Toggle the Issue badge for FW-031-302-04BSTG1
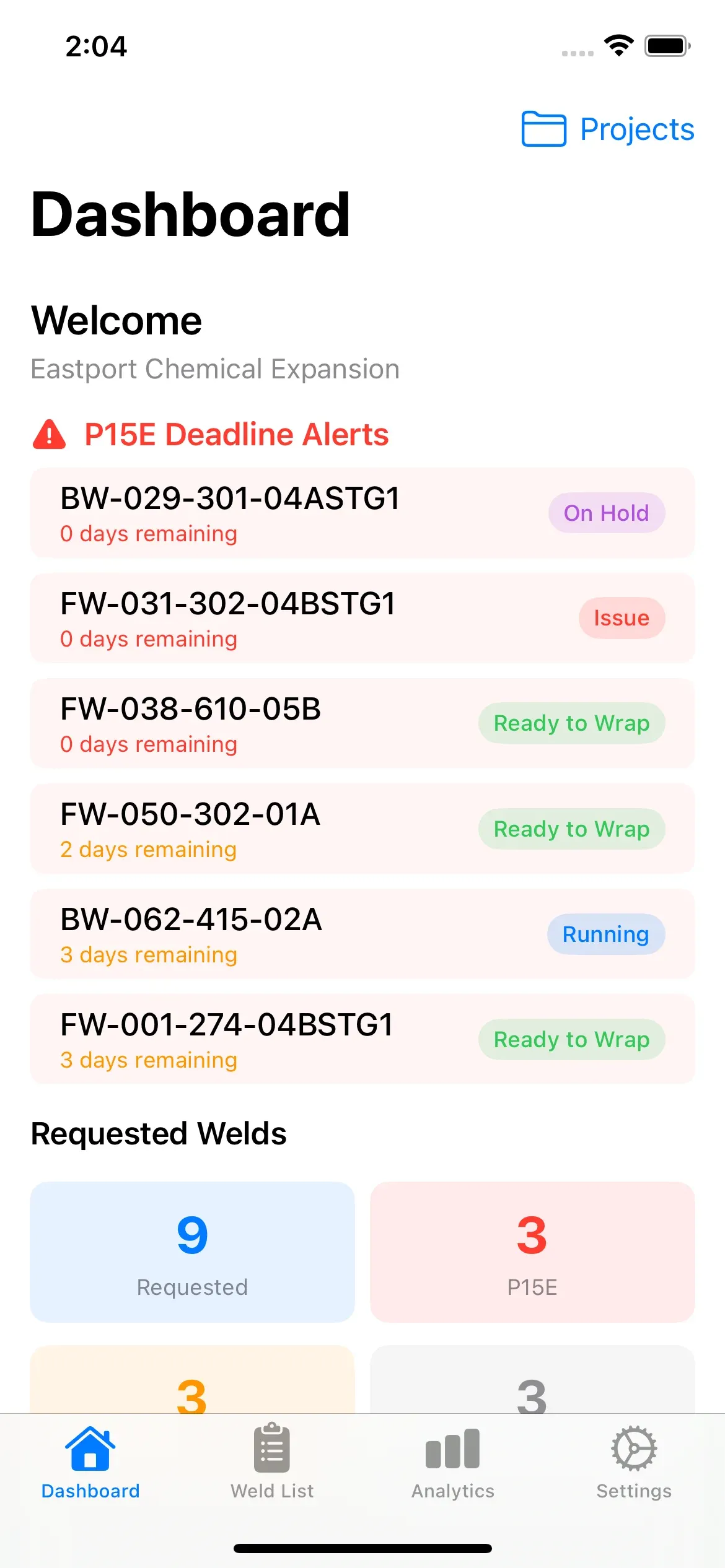 tap(622, 618)
